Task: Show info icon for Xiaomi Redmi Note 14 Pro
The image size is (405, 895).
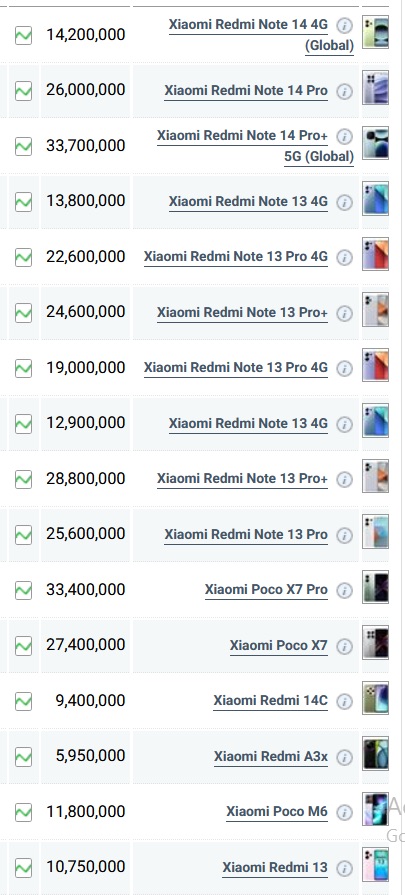Action: tap(344, 91)
